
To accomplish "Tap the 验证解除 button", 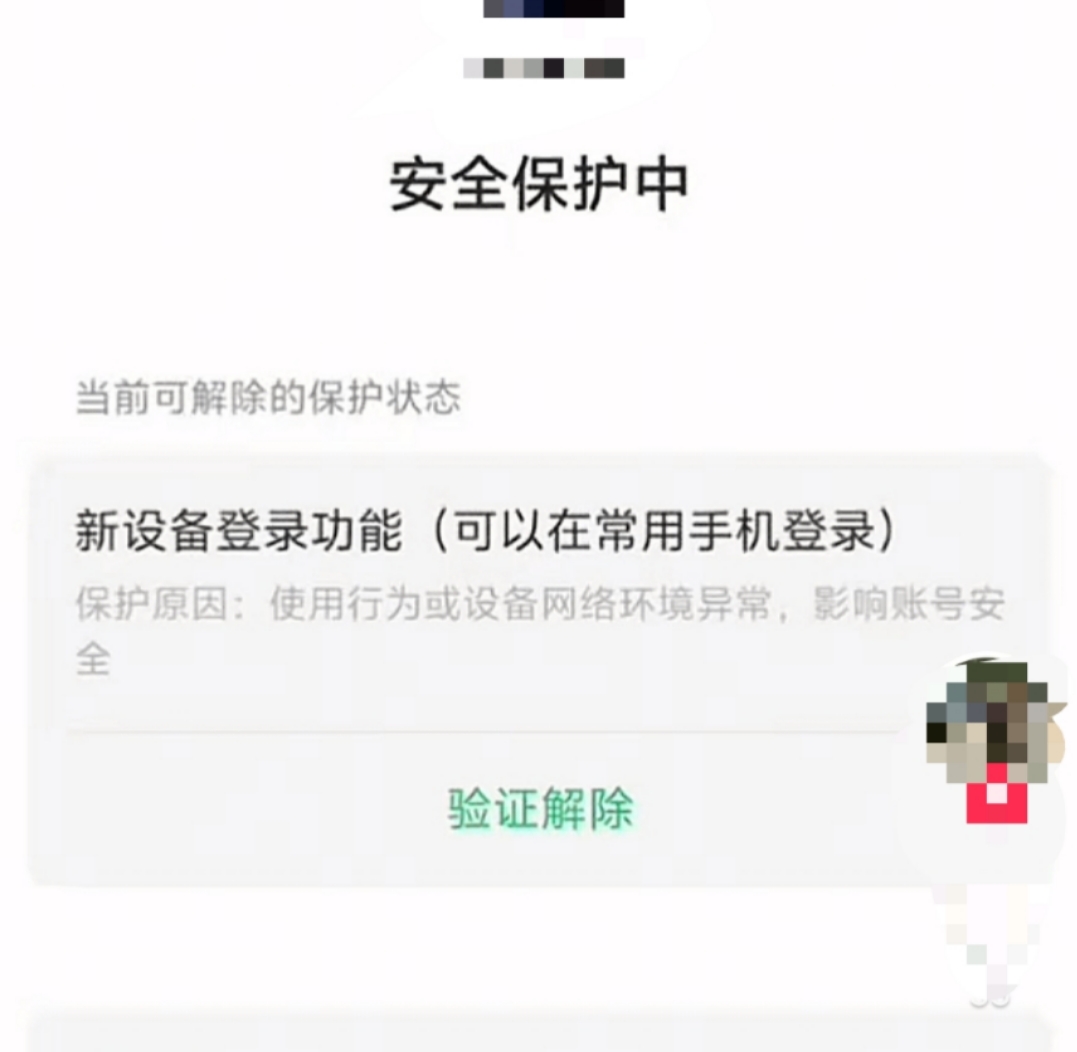I will pos(540,809).
